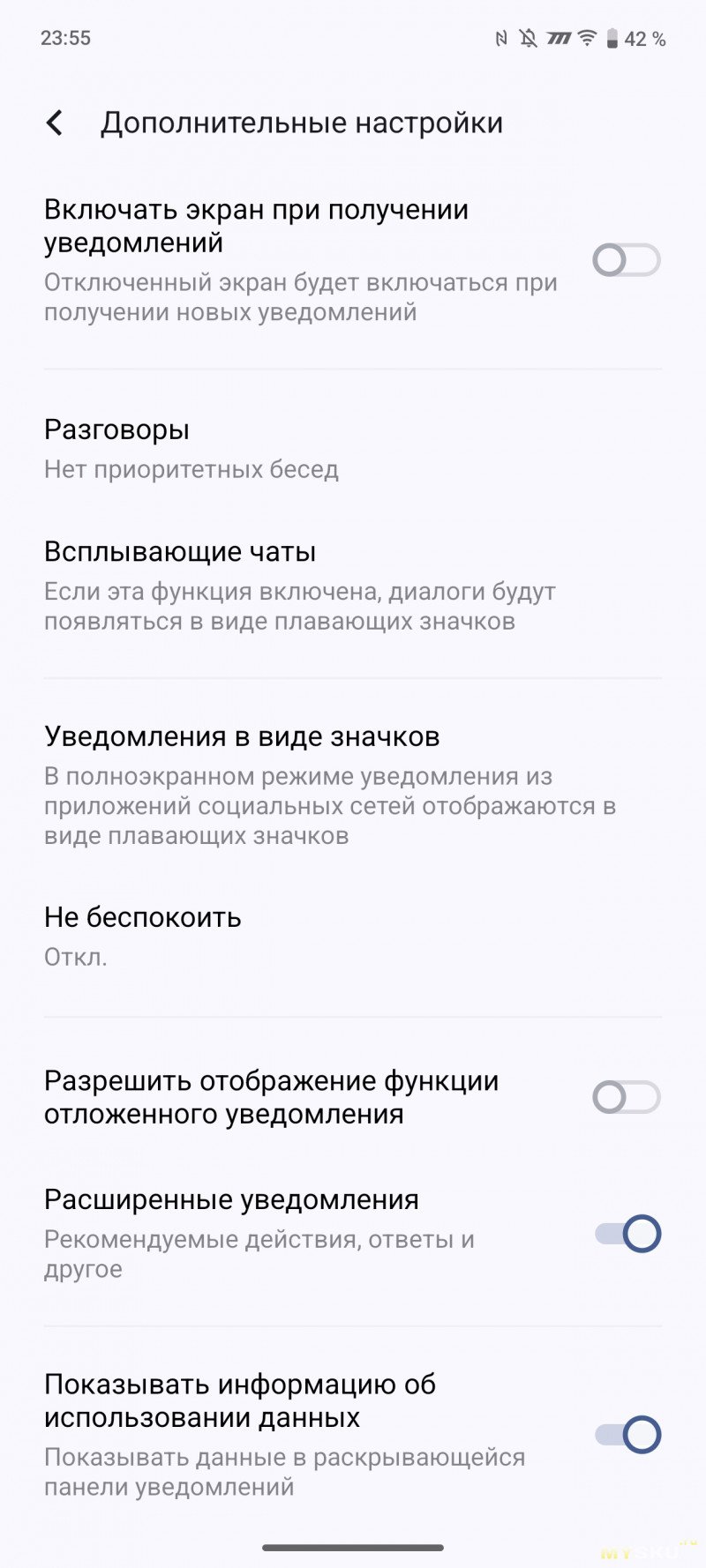Go back using the top-left arrow
The width and height of the screenshot is (706, 1568).
tap(55, 123)
